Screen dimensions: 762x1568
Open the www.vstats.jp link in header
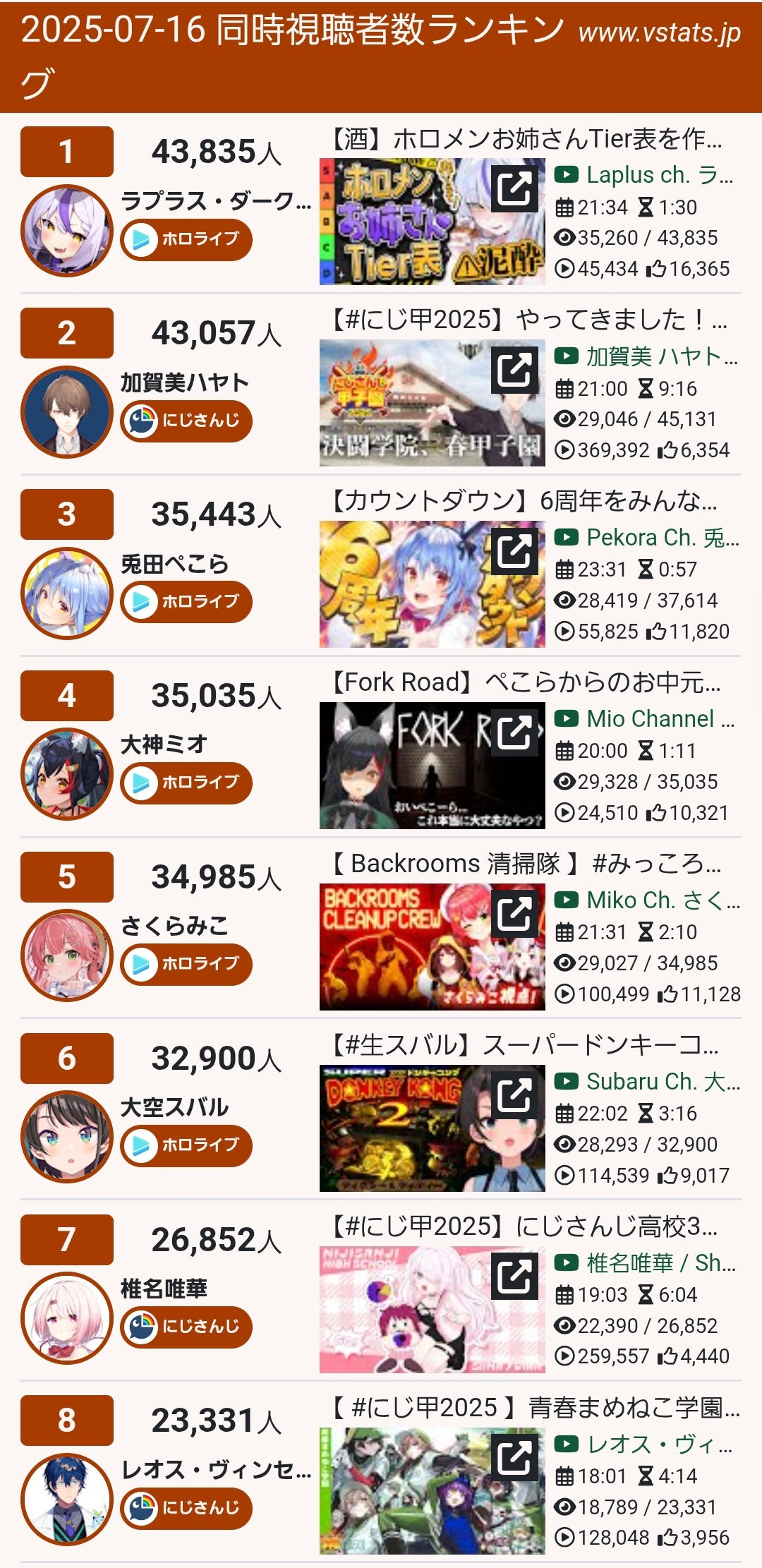coord(660,32)
